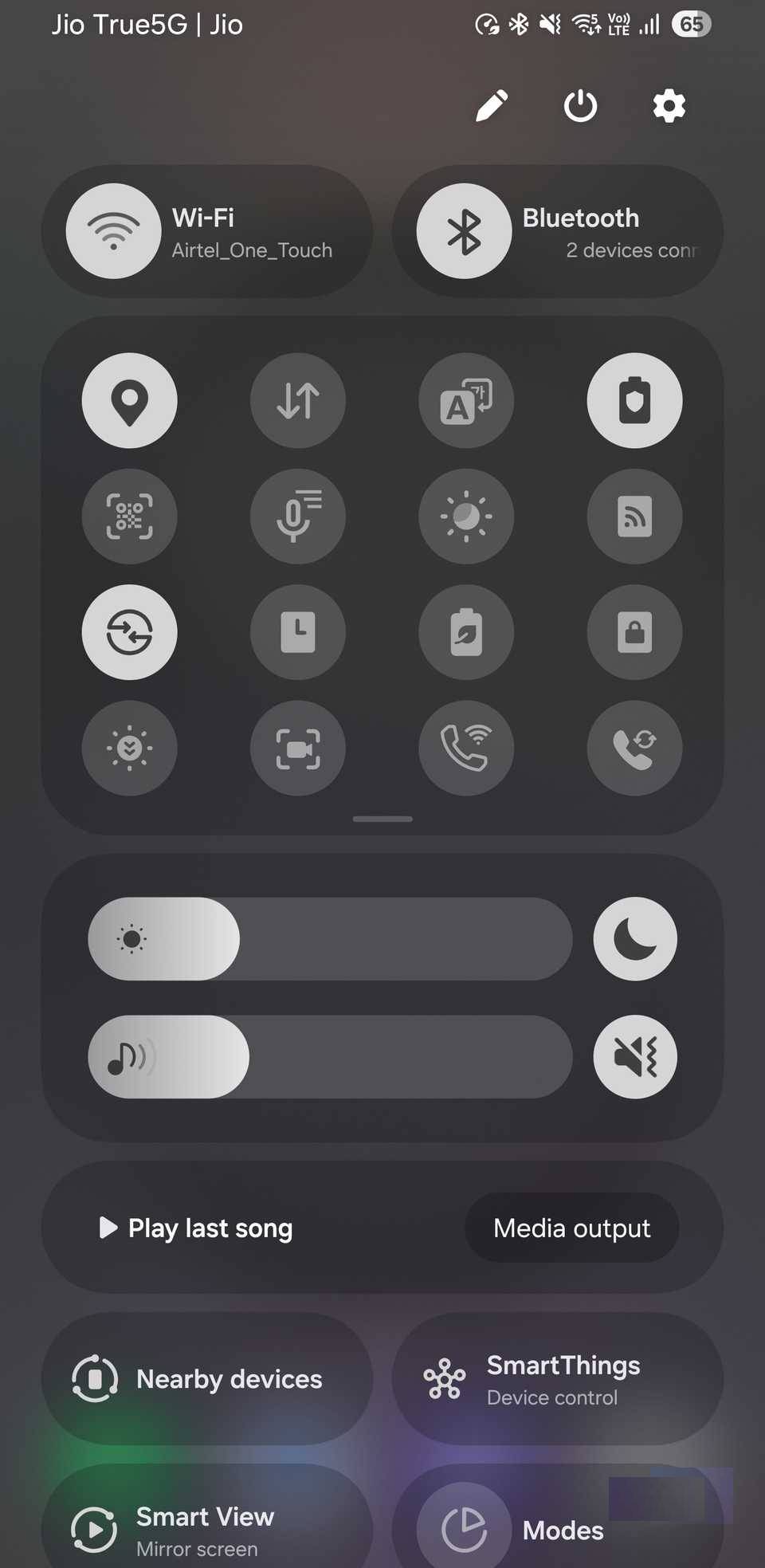
Task: Enable the mobile data arrows toggle
Action: (x=298, y=400)
